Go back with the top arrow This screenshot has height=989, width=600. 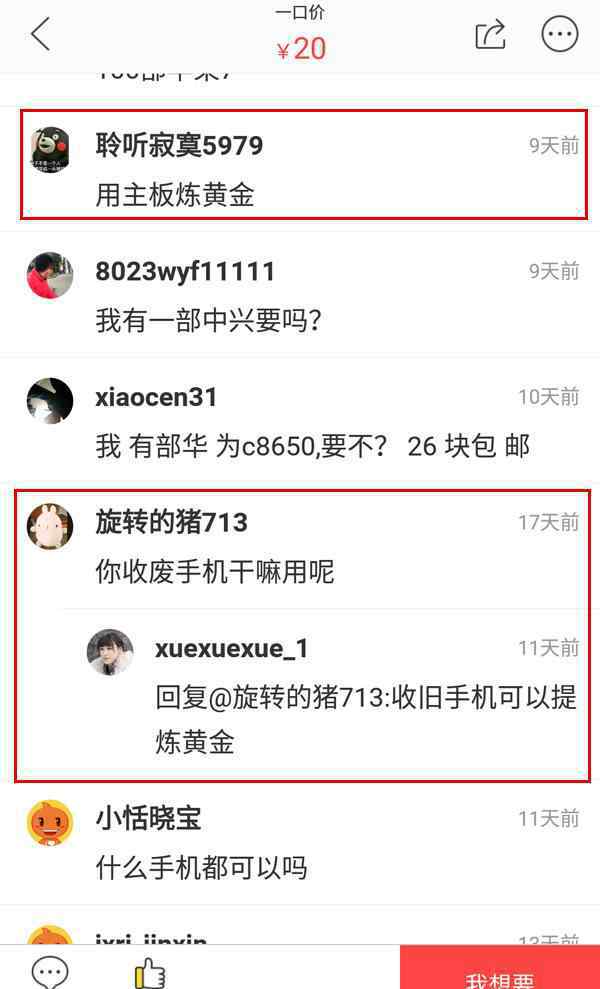40,34
